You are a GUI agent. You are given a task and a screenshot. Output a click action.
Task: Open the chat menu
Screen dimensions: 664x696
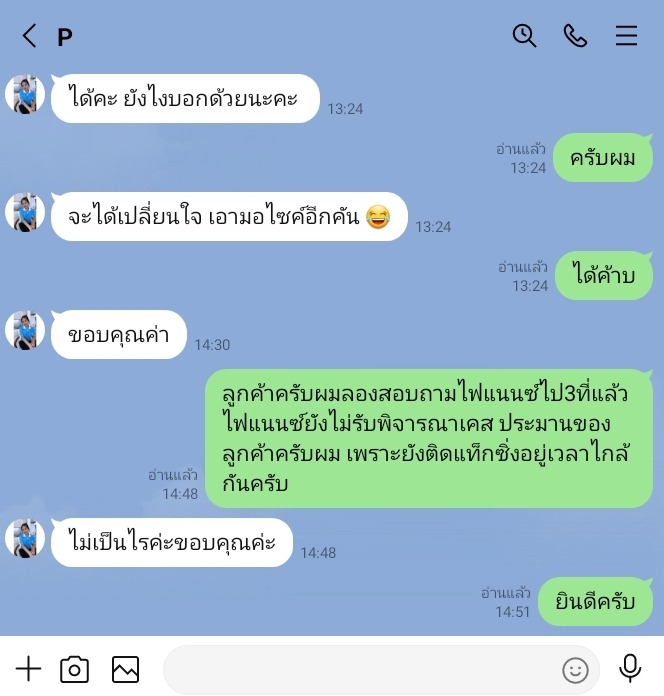[x=626, y=36]
